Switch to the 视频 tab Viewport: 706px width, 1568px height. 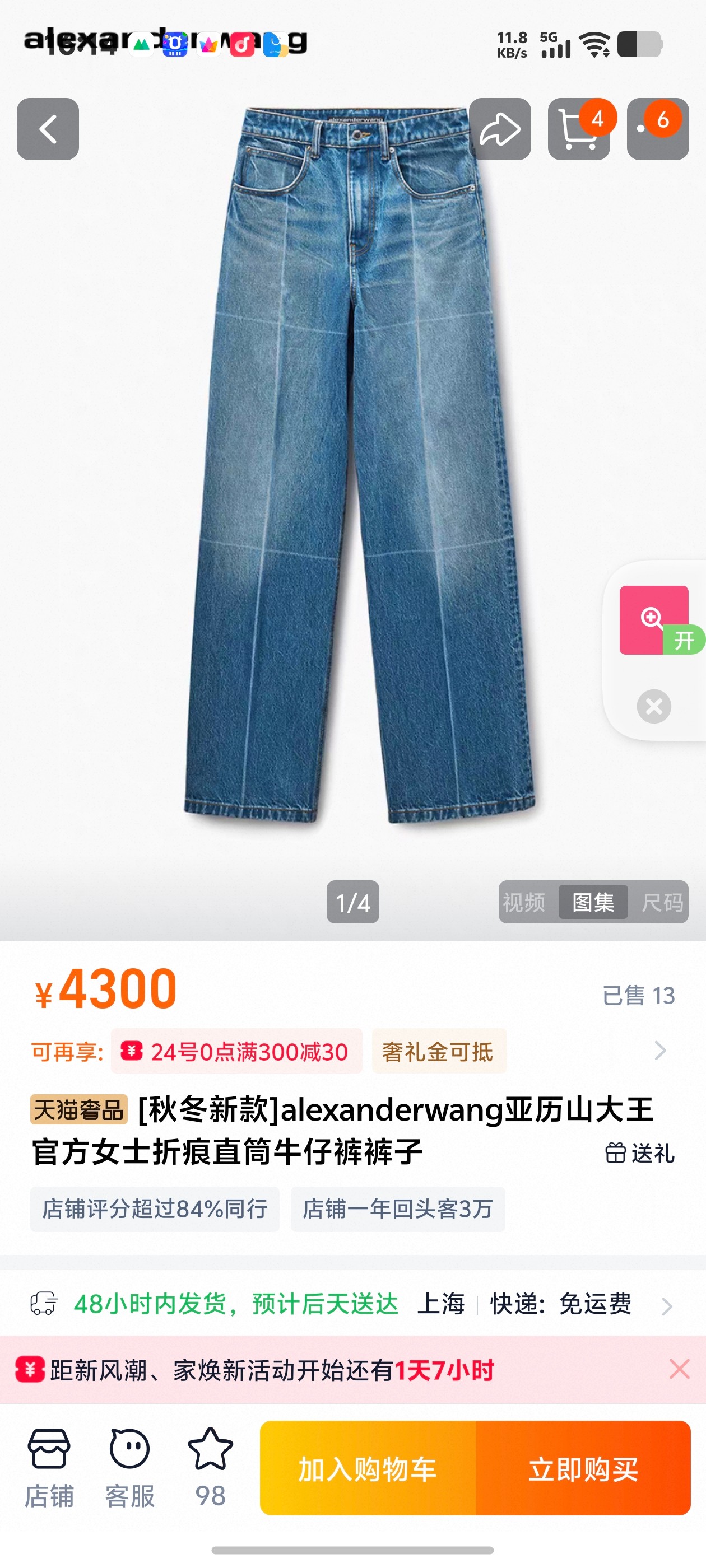524,902
